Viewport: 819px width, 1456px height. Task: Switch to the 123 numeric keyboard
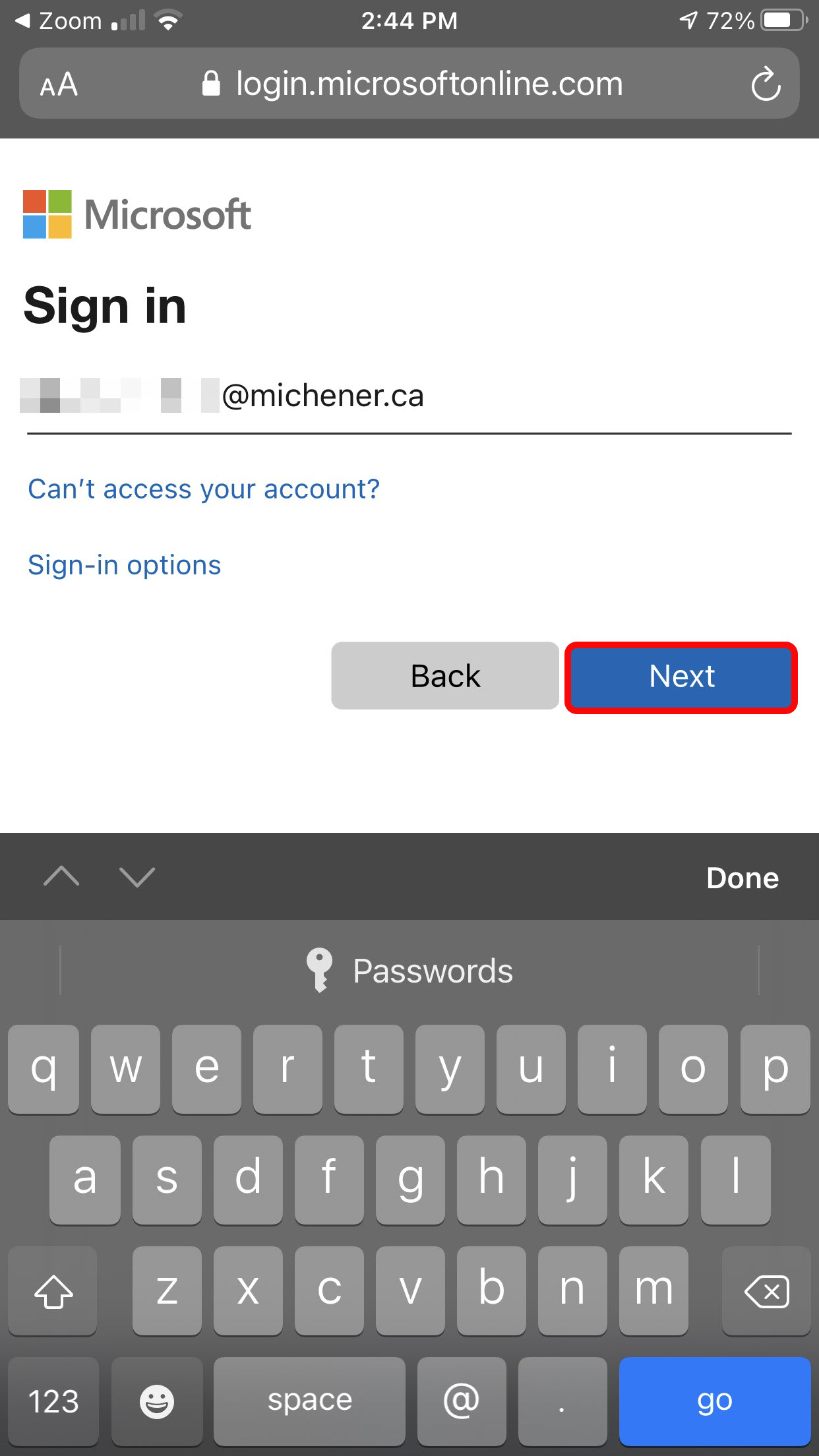[x=53, y=1401]
